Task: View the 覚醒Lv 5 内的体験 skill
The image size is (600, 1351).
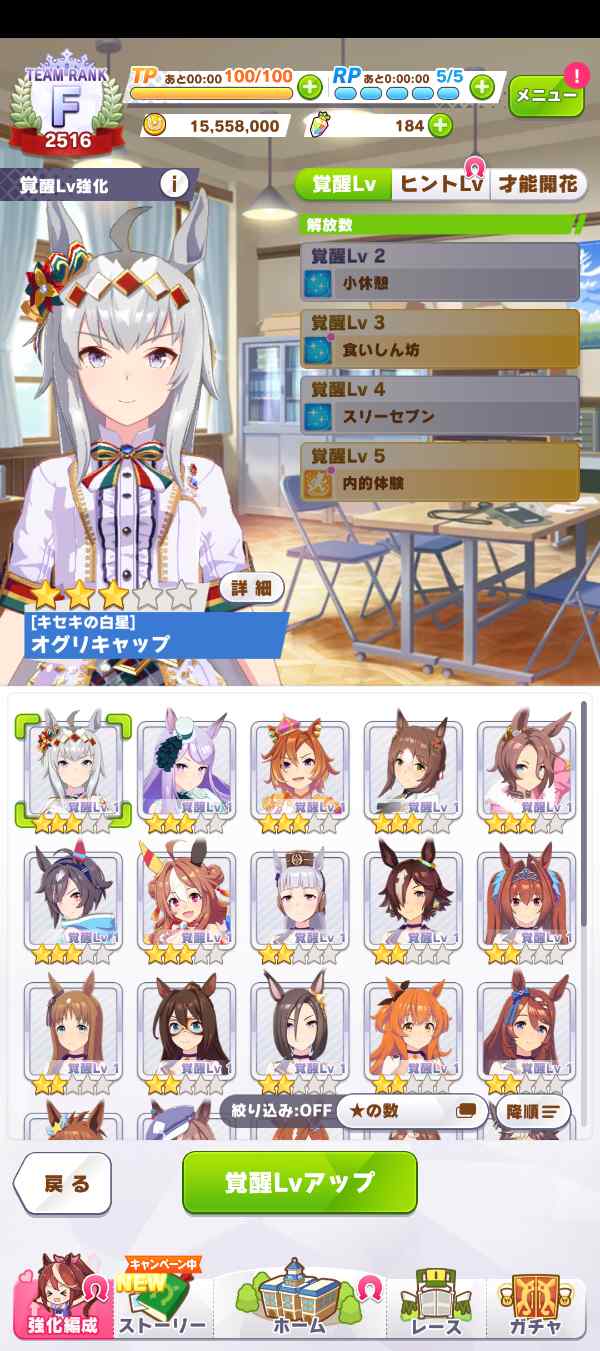Action: (440, 471)
